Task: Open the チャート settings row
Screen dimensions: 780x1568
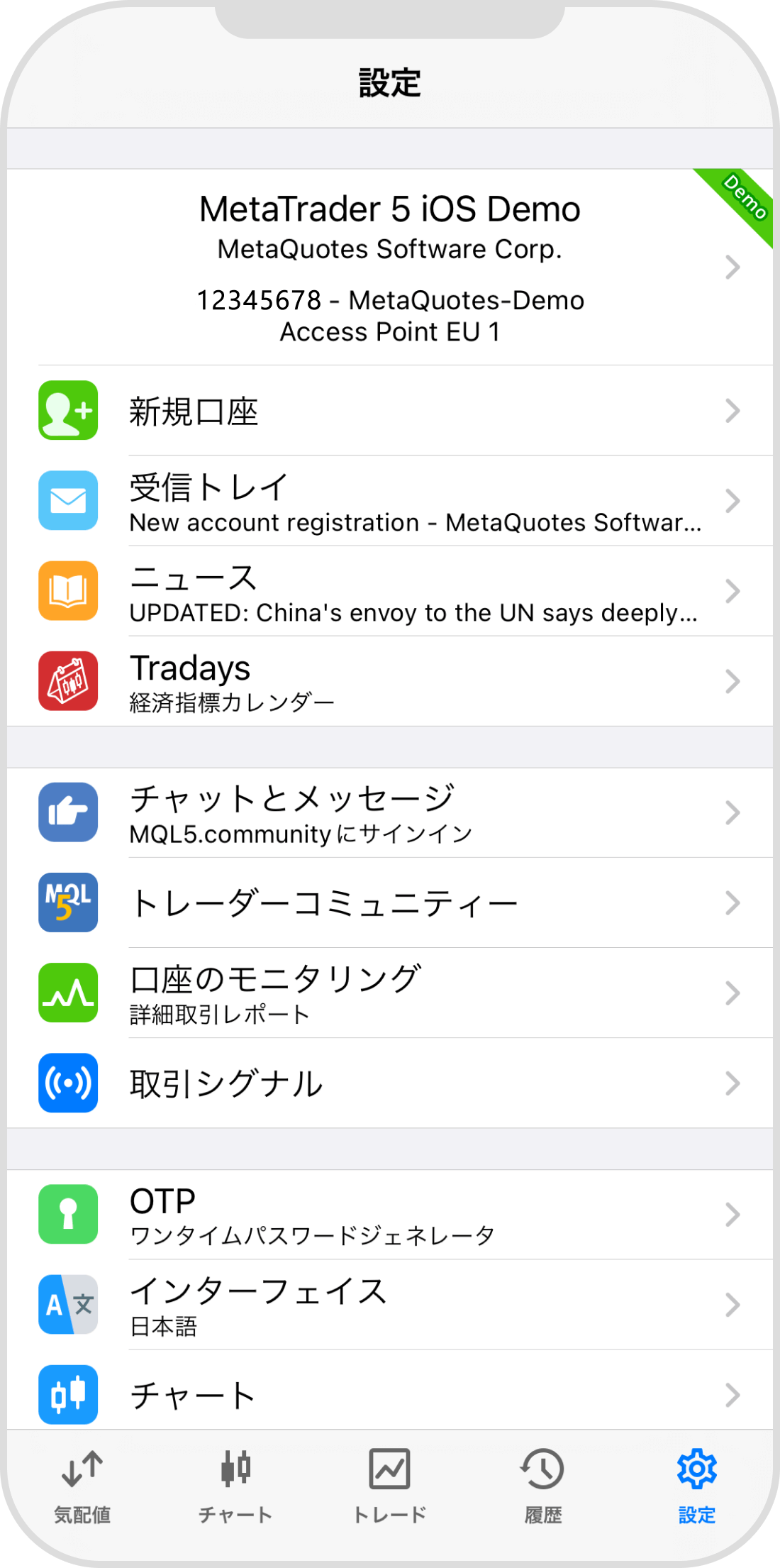Action: pyautogui.click(x=390, y=1393)
